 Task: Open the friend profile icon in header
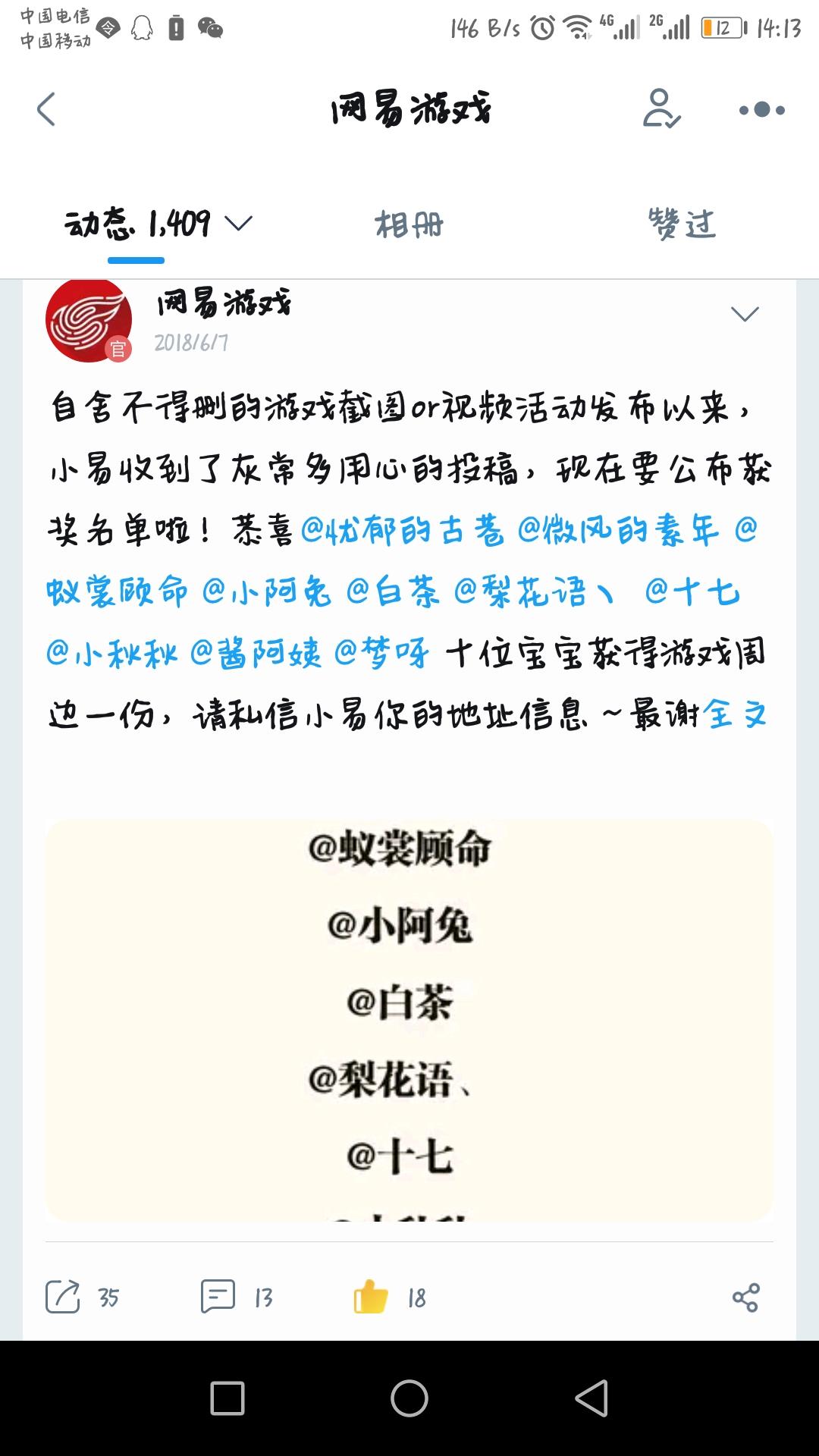(661, 108)
